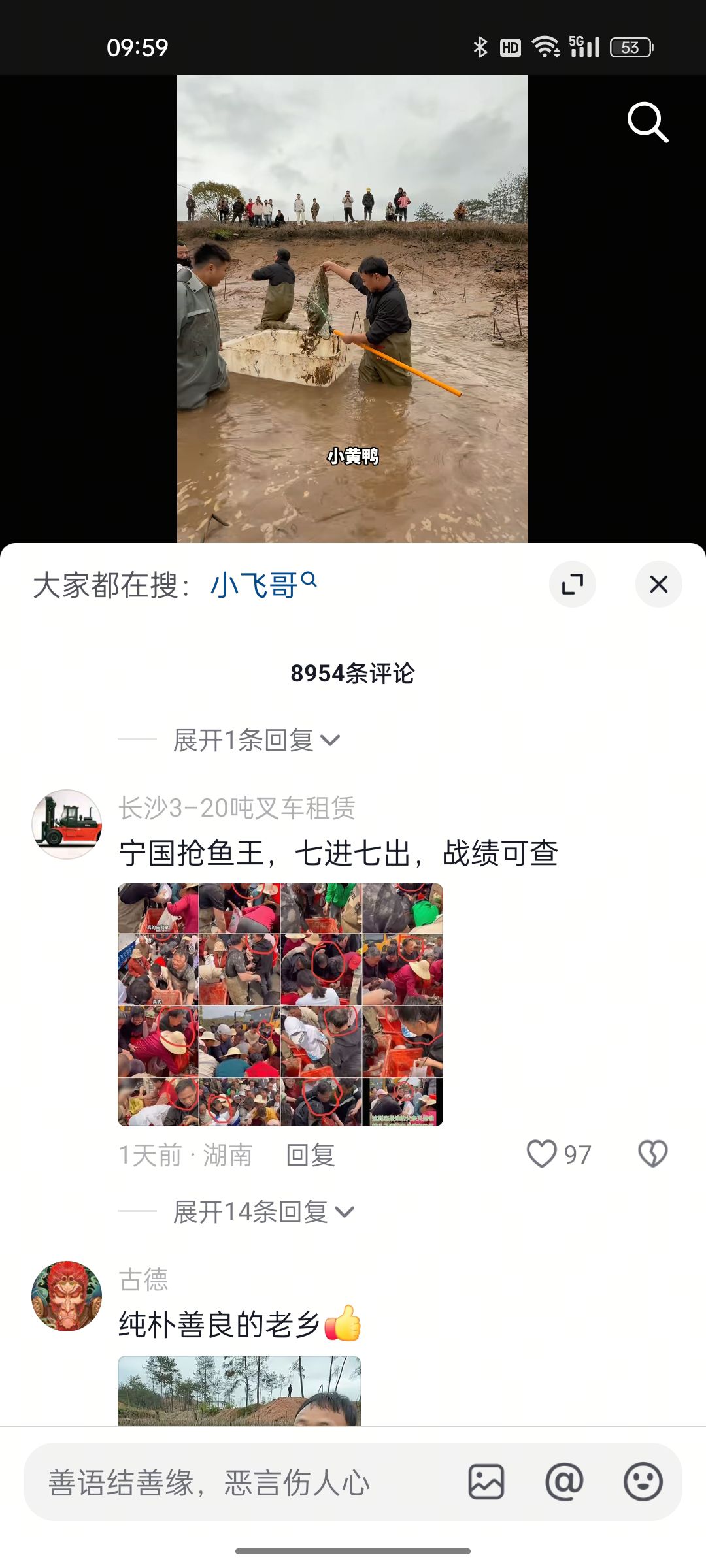Dislike the 宁国抢鱼王 comment
The width and height of the screenshot is (706, 1568).
pyautogui.click(x=652, y=1154)
